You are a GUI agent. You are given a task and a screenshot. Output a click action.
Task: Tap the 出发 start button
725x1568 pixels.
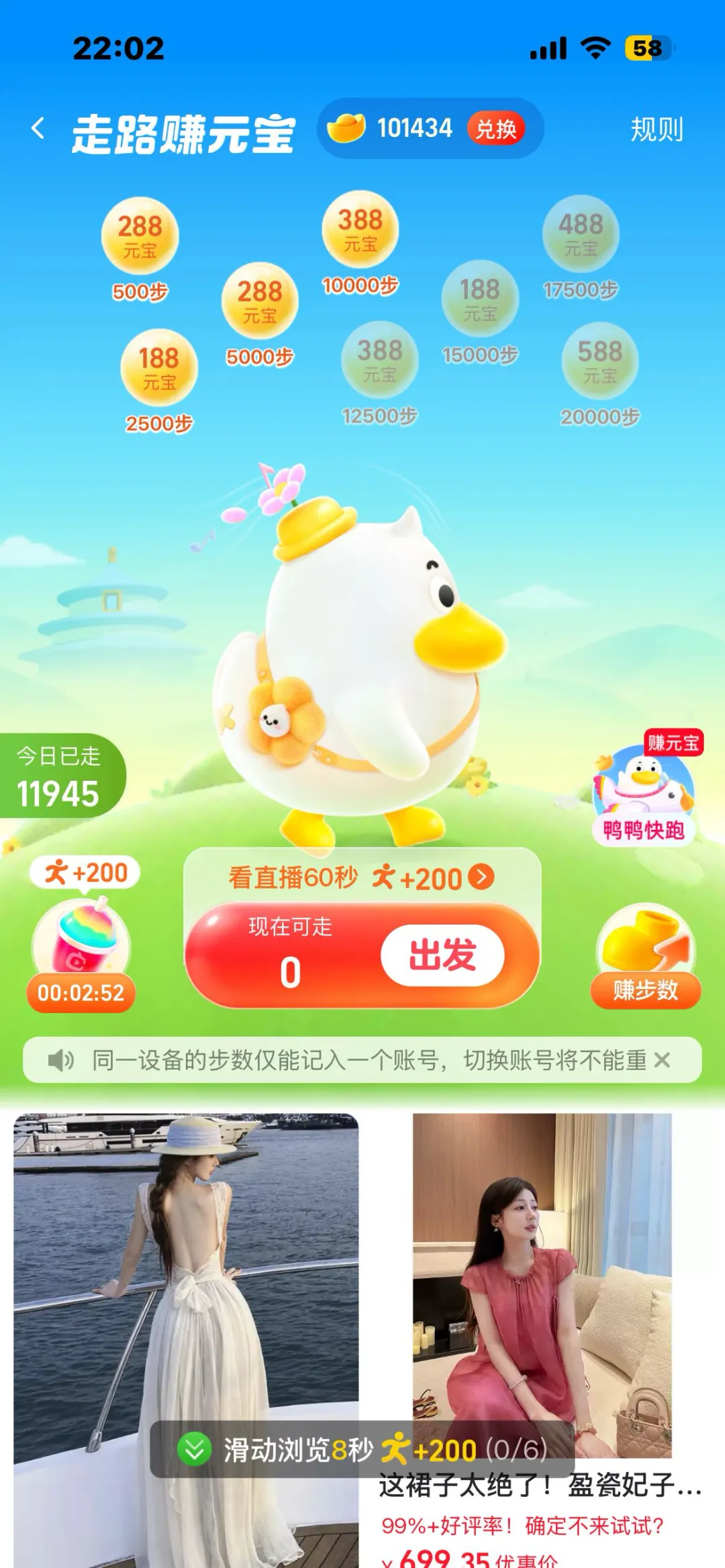(442, 955)
